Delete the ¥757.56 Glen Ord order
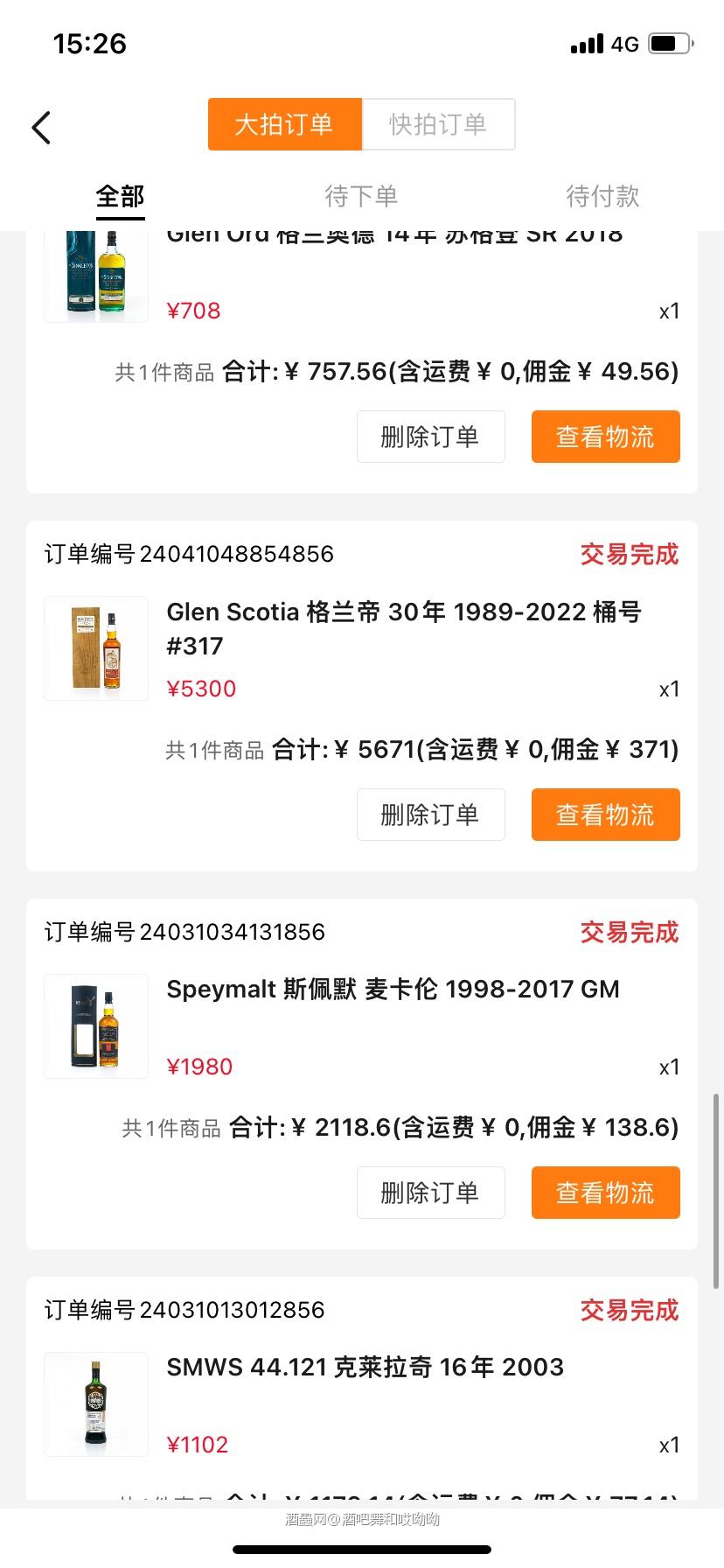Image resolution: width=724 pixels, height=1568 pixels. (430, 437)
